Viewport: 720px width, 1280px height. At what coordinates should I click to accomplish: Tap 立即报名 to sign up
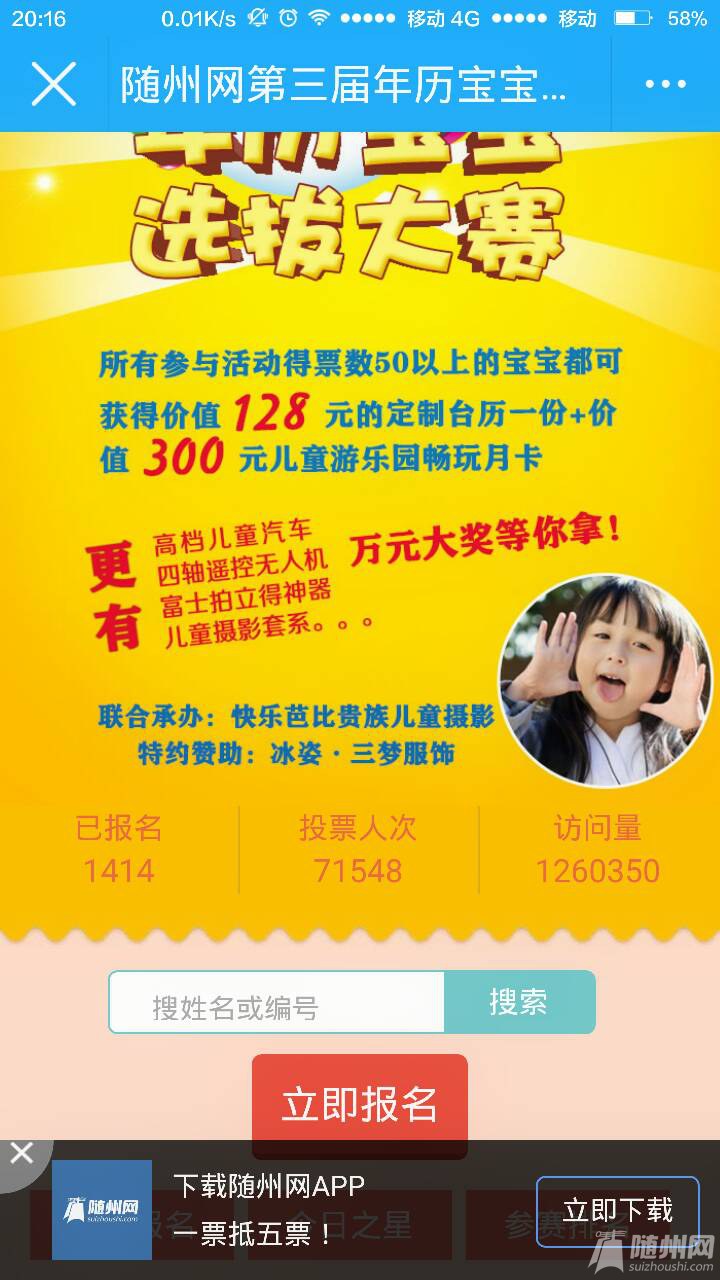360,1104
